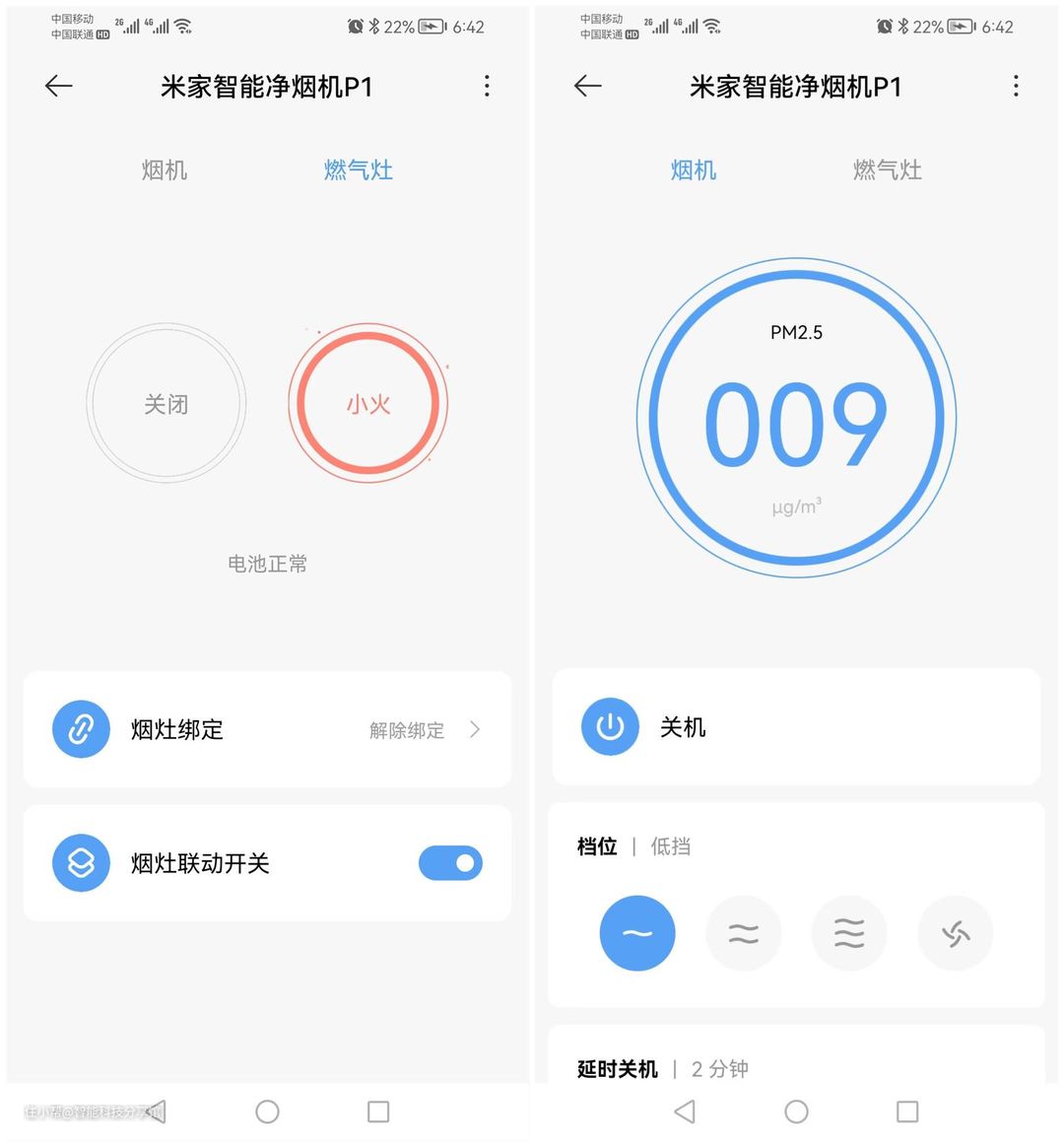This screenshot has height=1146, width=1064.
Task: Set the fan to double-wave medium speed
Action: (x=744, y=933)
